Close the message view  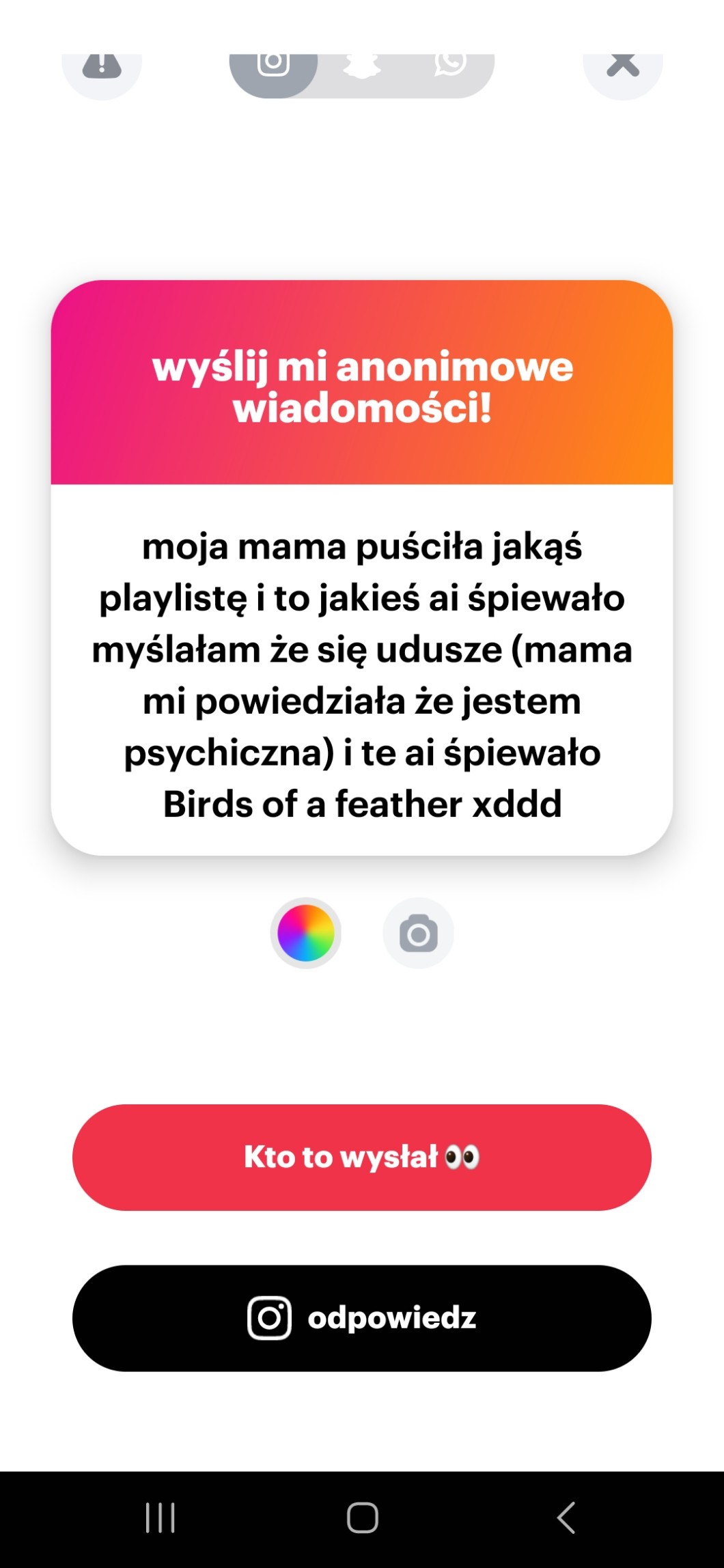(622, 67)
